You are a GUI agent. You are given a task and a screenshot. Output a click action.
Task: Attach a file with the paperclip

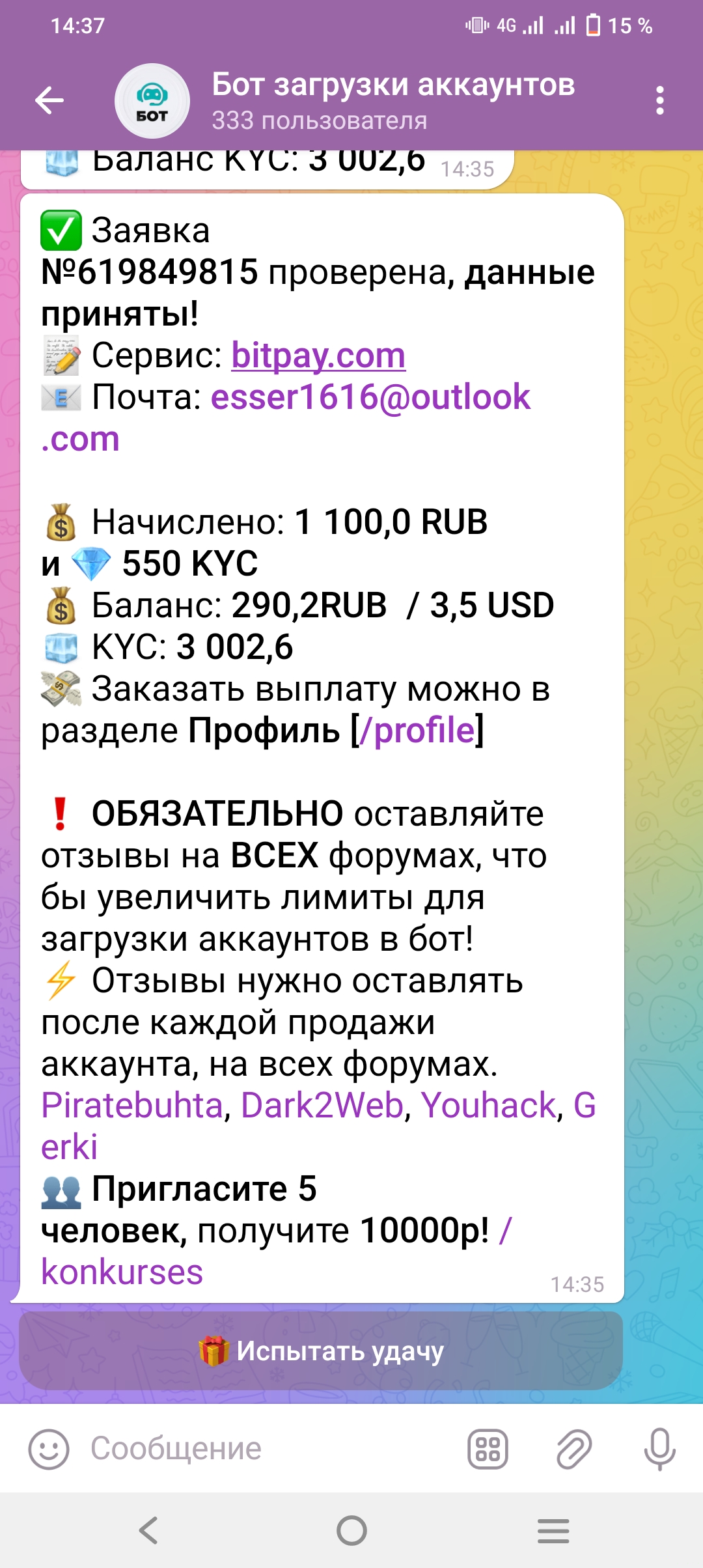coord(574,1449)
